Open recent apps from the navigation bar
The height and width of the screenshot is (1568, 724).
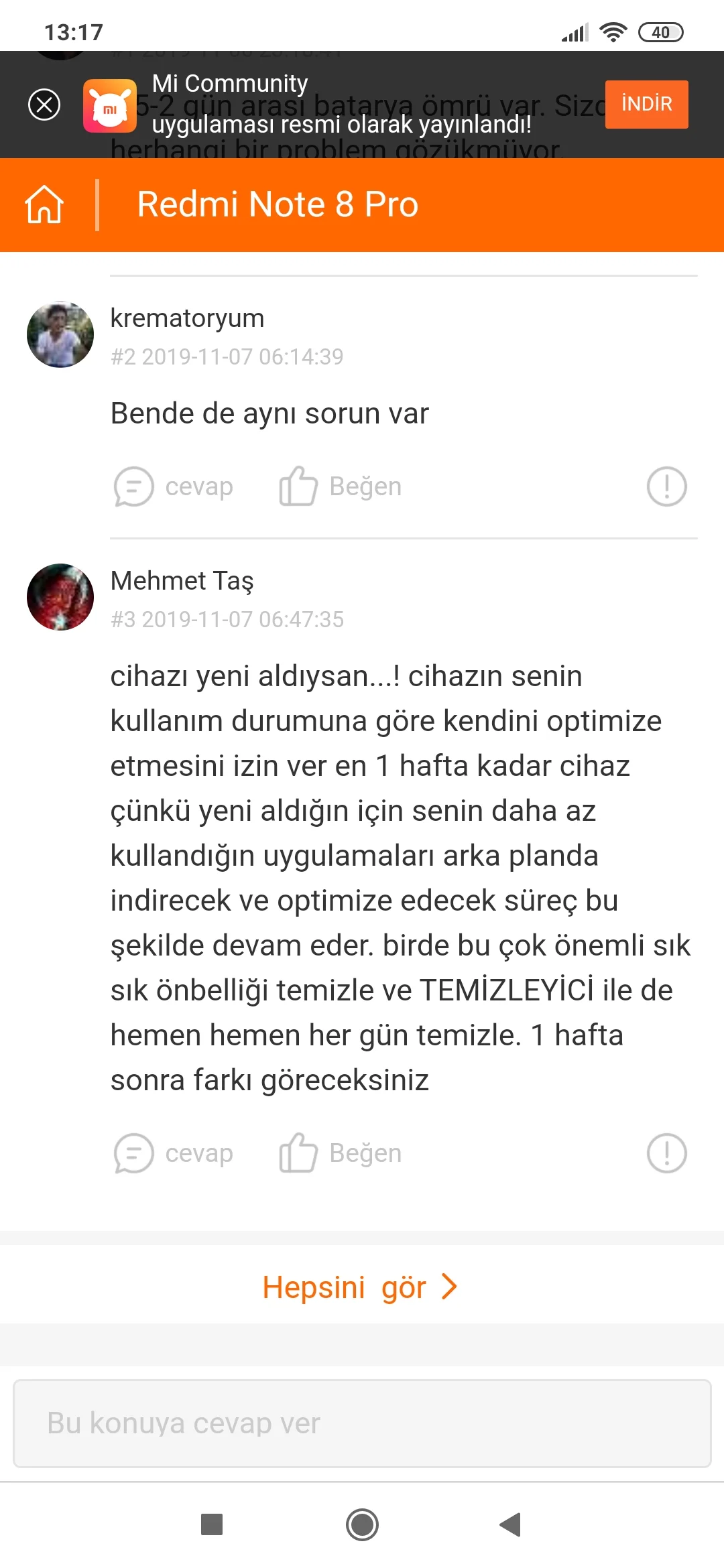click(x=212, y=1524)
